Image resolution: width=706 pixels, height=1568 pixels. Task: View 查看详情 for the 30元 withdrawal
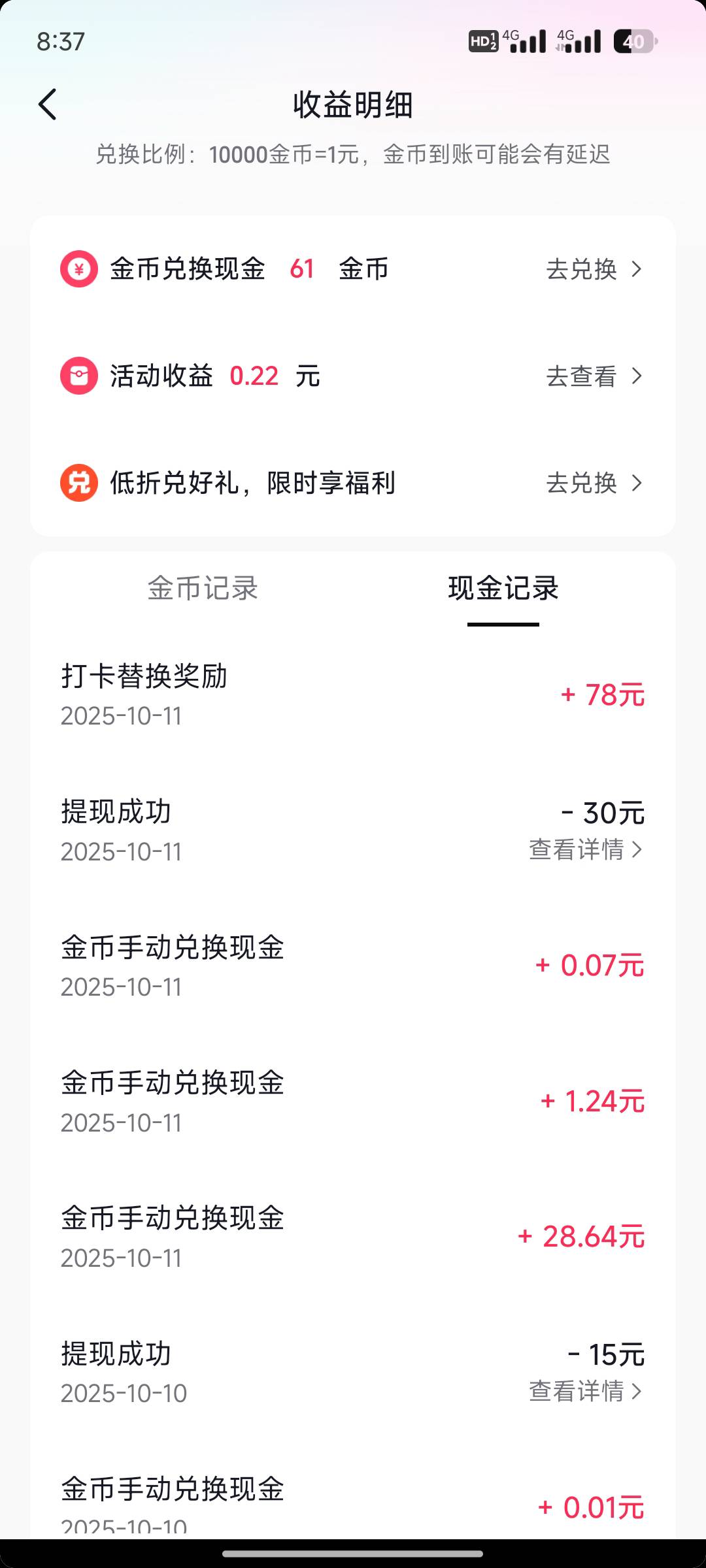pos(586,849)
